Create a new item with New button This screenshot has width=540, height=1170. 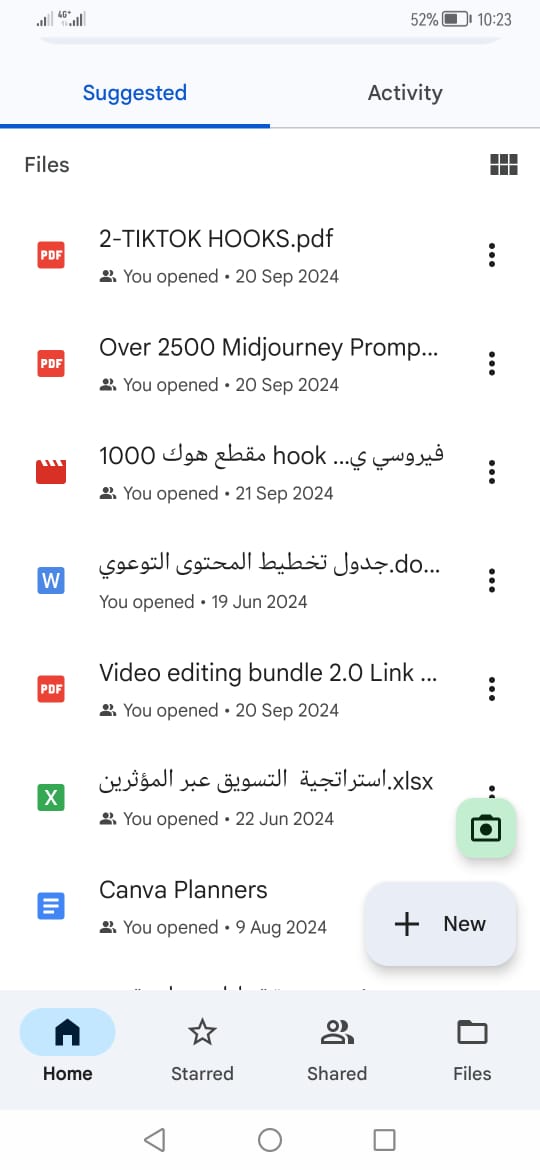(440, 924)
